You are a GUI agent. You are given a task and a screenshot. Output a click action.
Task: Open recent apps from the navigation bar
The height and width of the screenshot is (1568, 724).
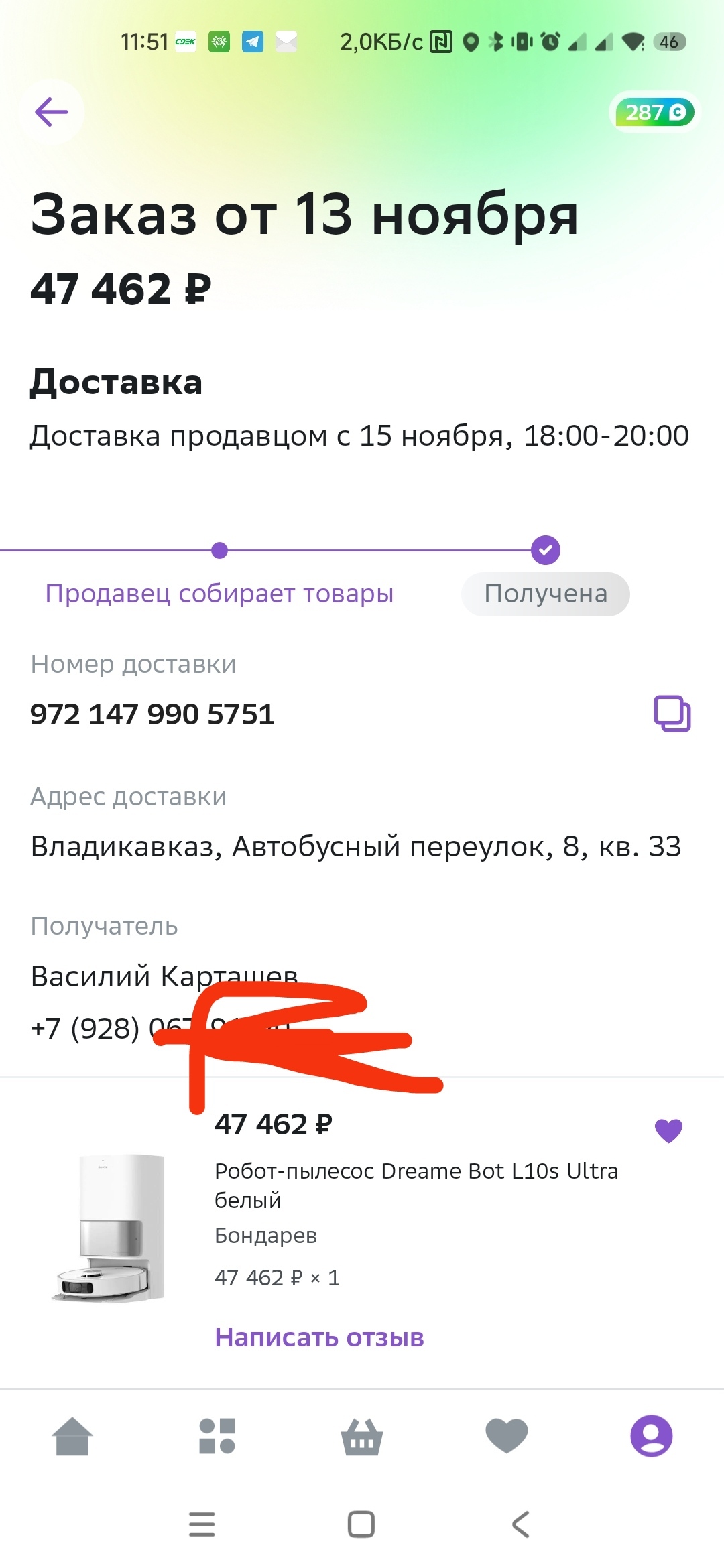click(x=202, y=1524)
